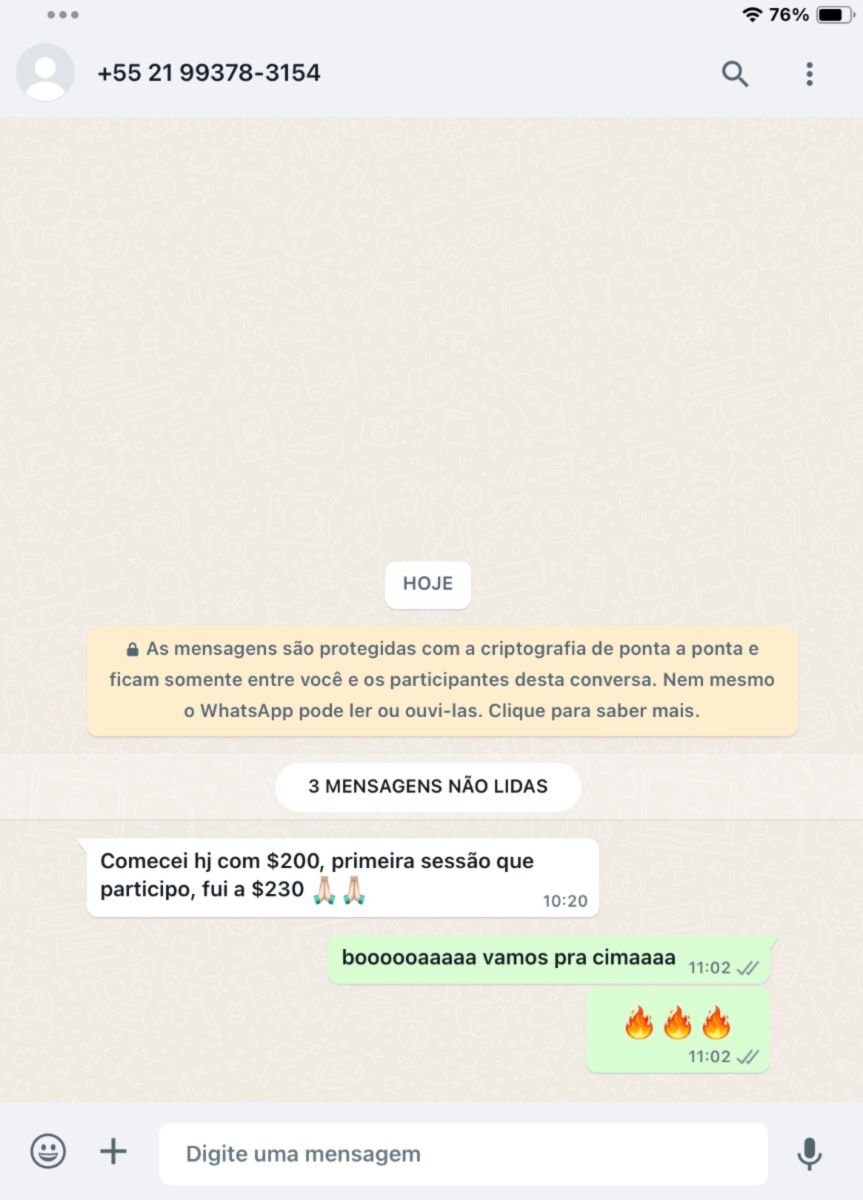This screenshot has width=863, height=1200.
Task: Tap the plus icon to attach
Action: click(x=114, y=1152)
